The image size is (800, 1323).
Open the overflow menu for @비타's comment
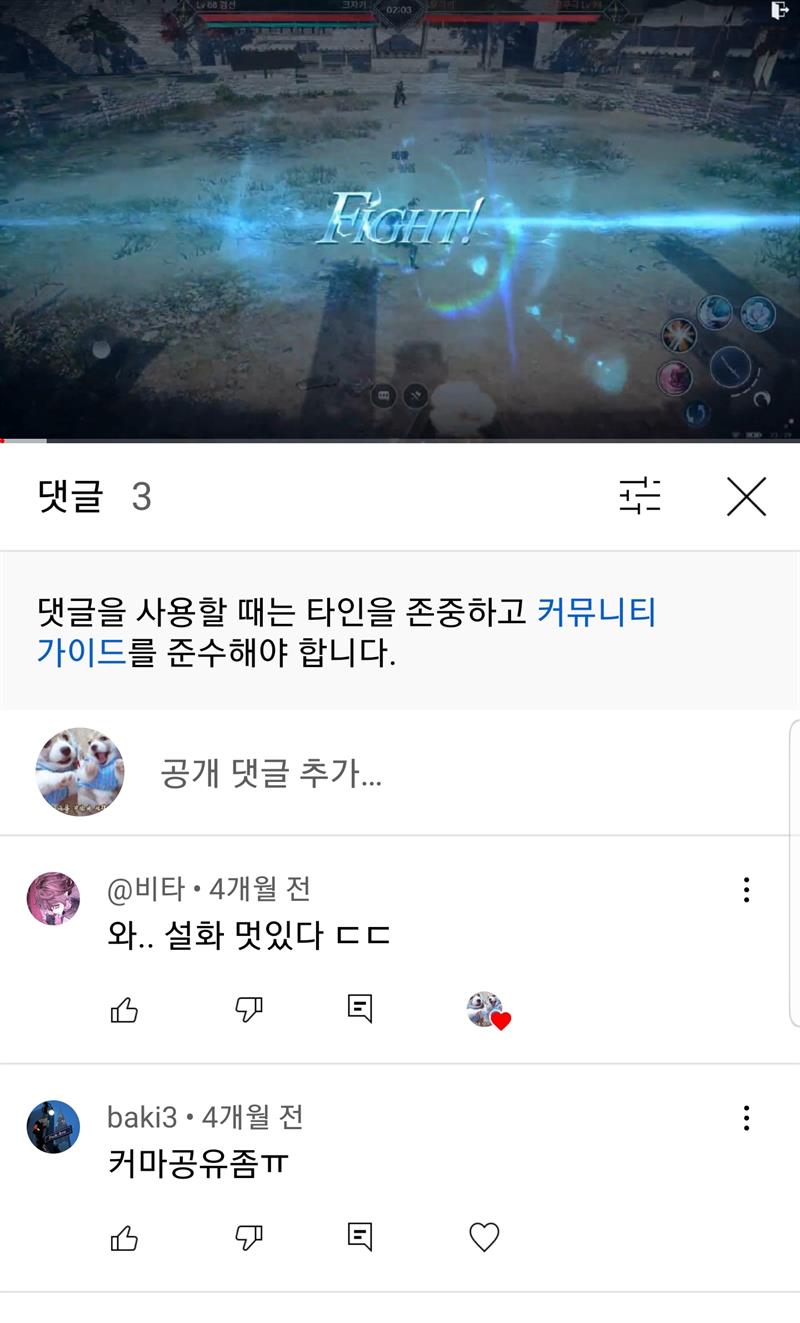(746, 890)
